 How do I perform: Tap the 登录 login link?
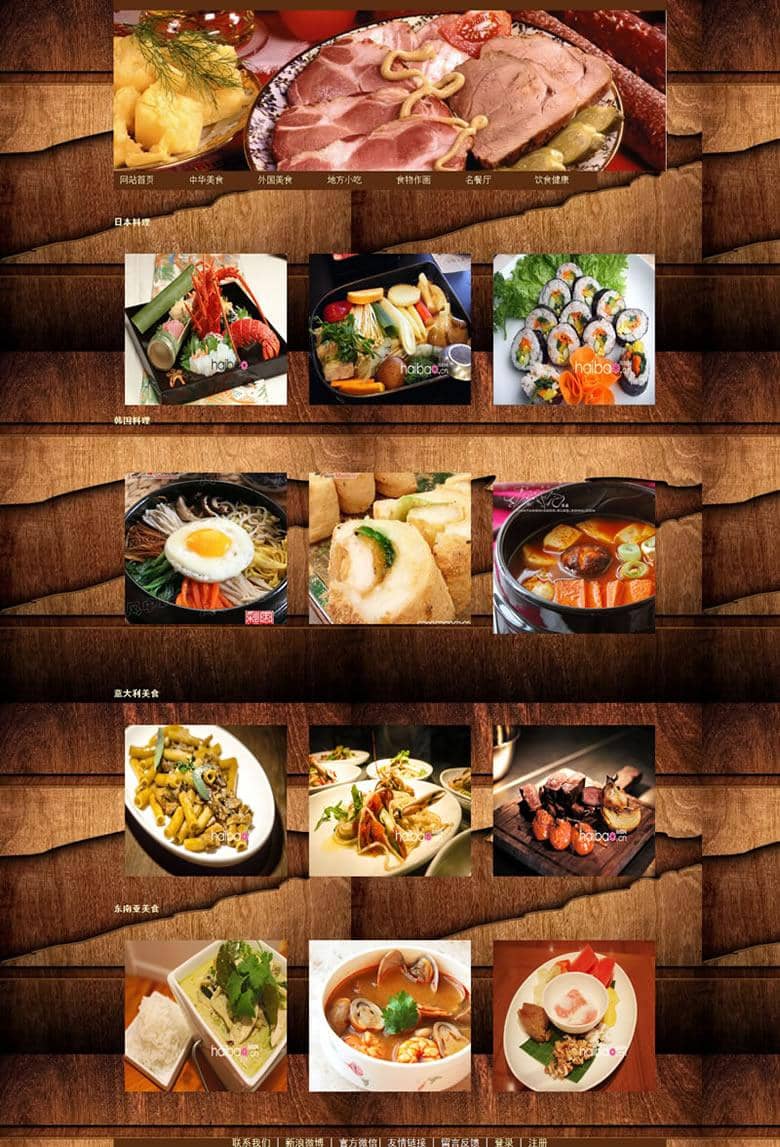tap(503, 1142)
